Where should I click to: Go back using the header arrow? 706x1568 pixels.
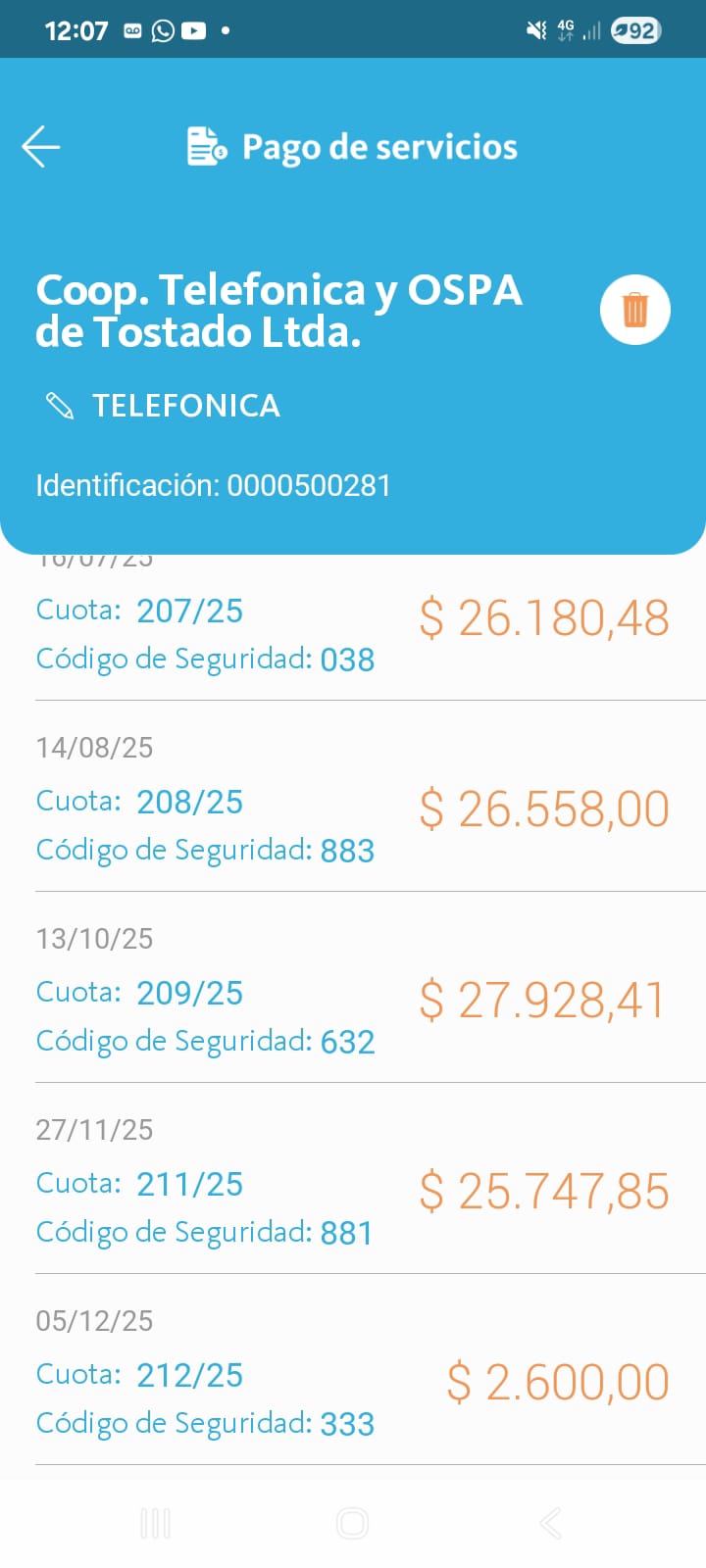coord(41,147)
